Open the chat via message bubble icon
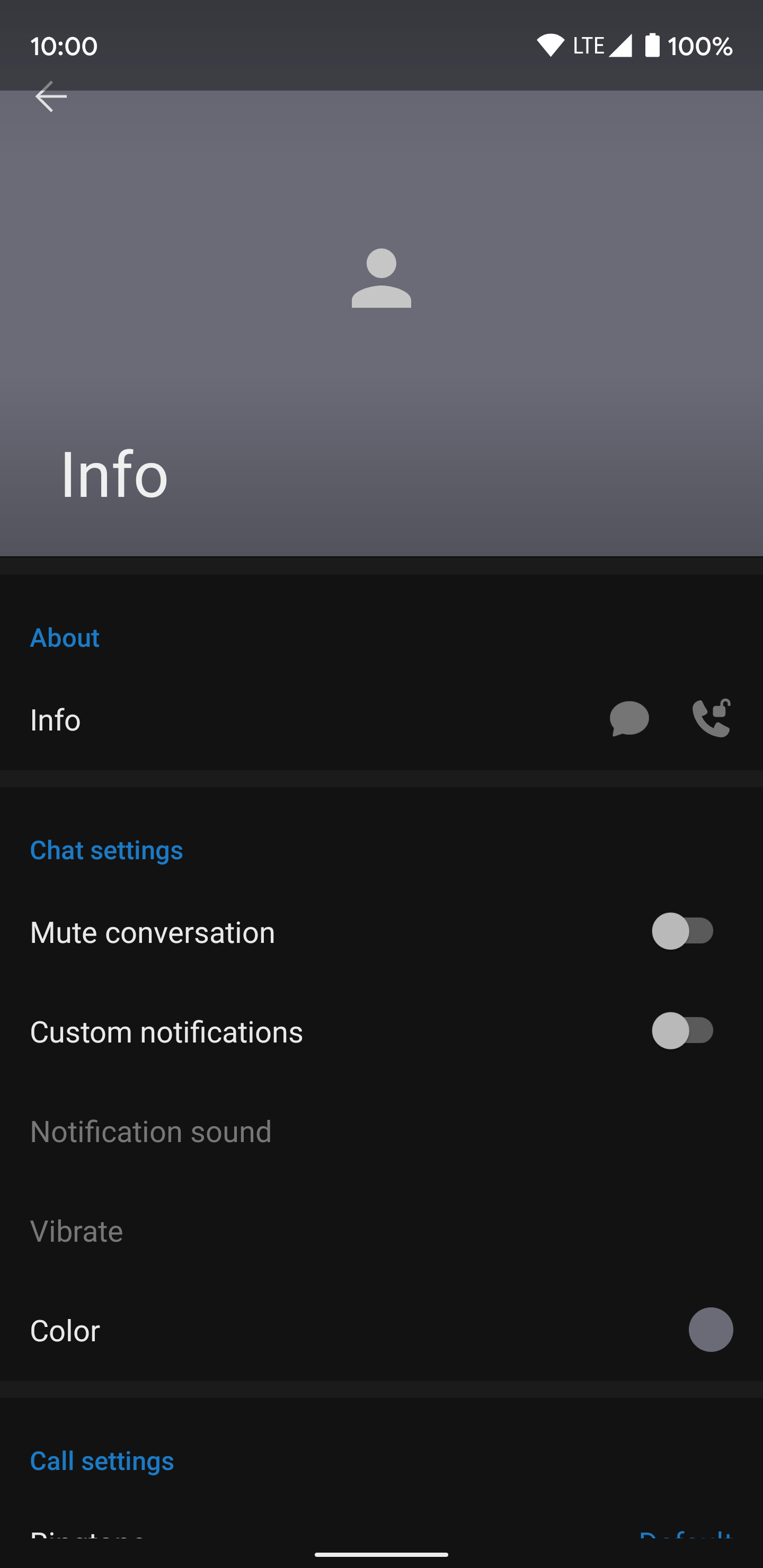763x1568 pixels. click(629, 719)
